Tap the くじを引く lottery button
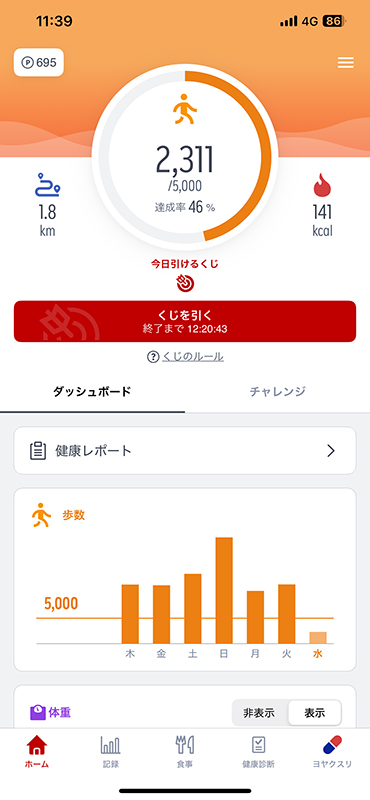 185,321
